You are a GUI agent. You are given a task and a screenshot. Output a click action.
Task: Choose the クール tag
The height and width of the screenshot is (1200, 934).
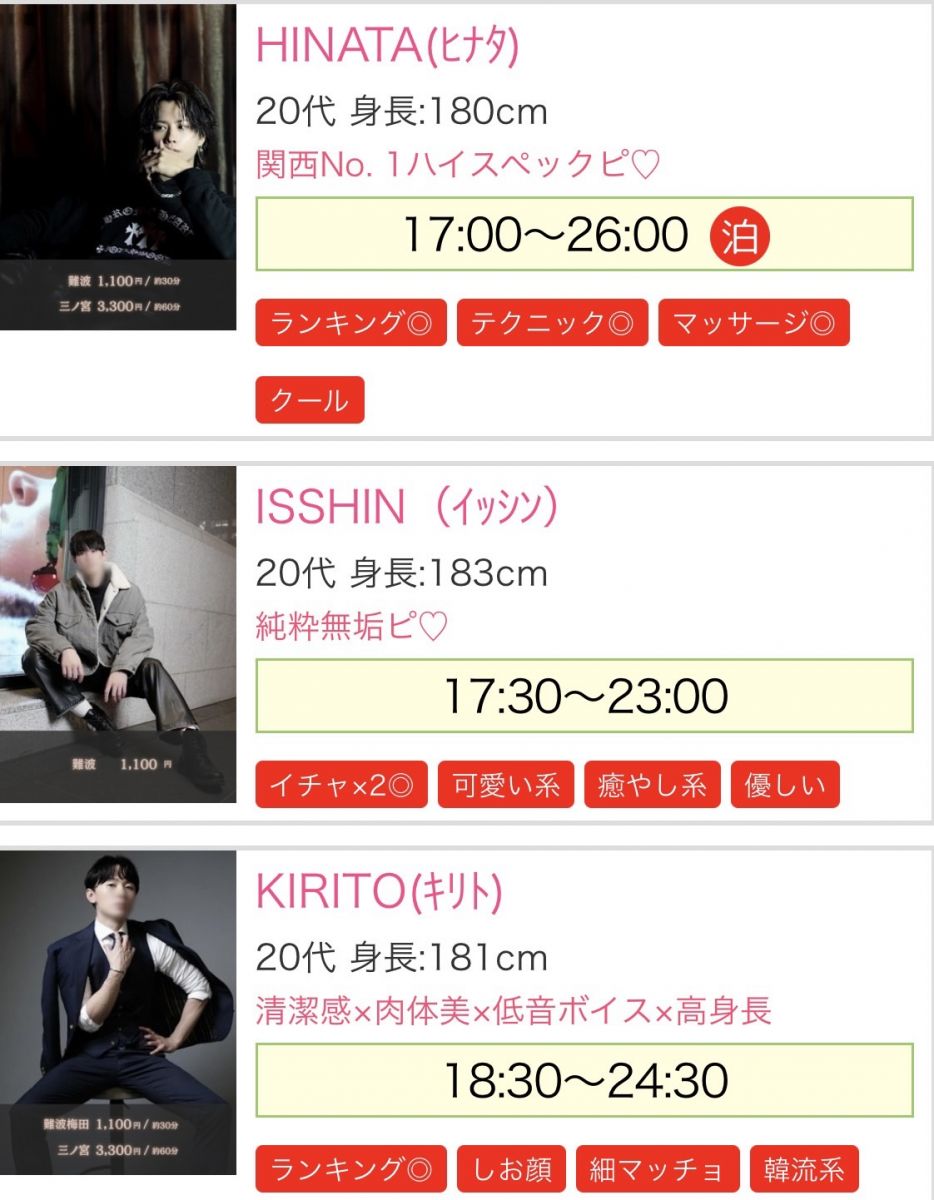310,400
